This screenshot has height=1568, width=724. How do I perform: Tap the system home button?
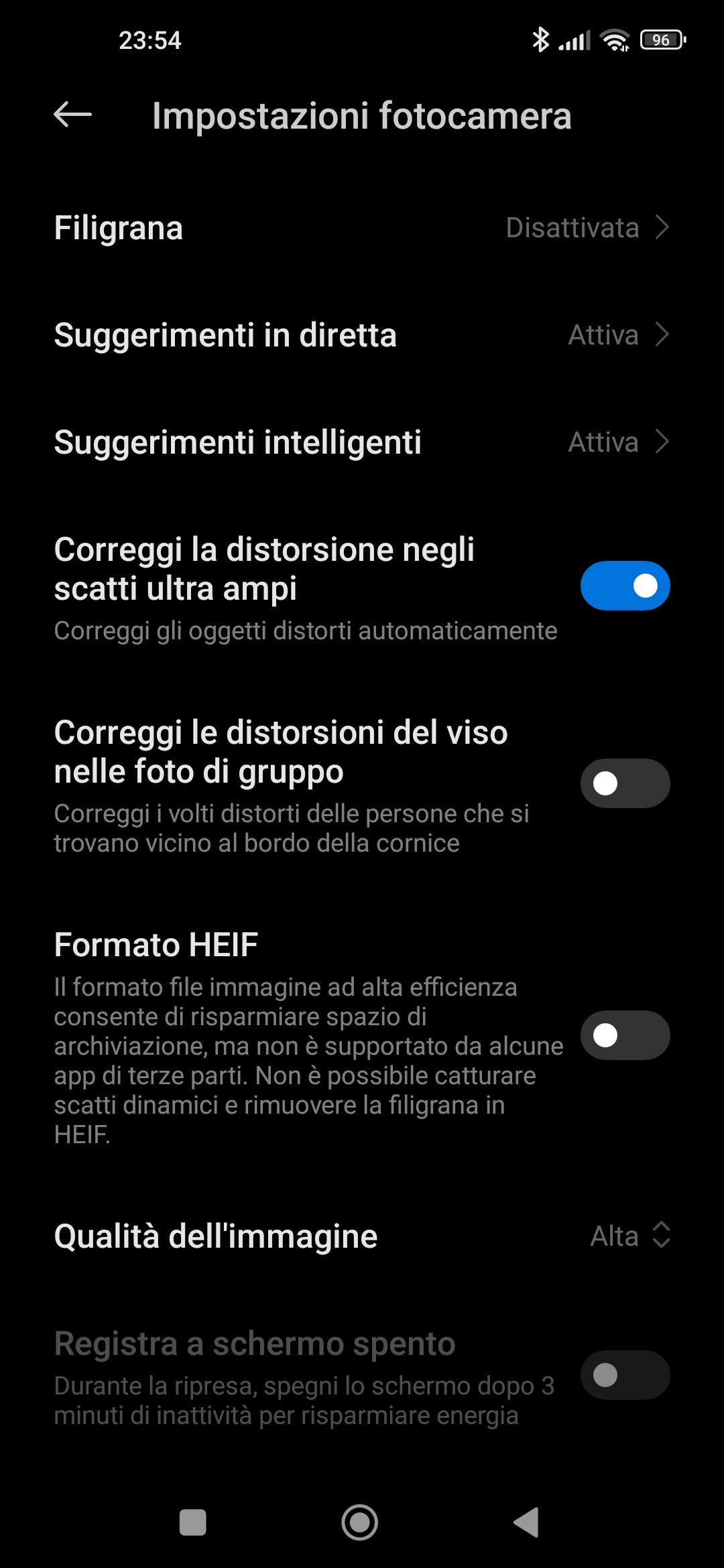point(360,1522)
